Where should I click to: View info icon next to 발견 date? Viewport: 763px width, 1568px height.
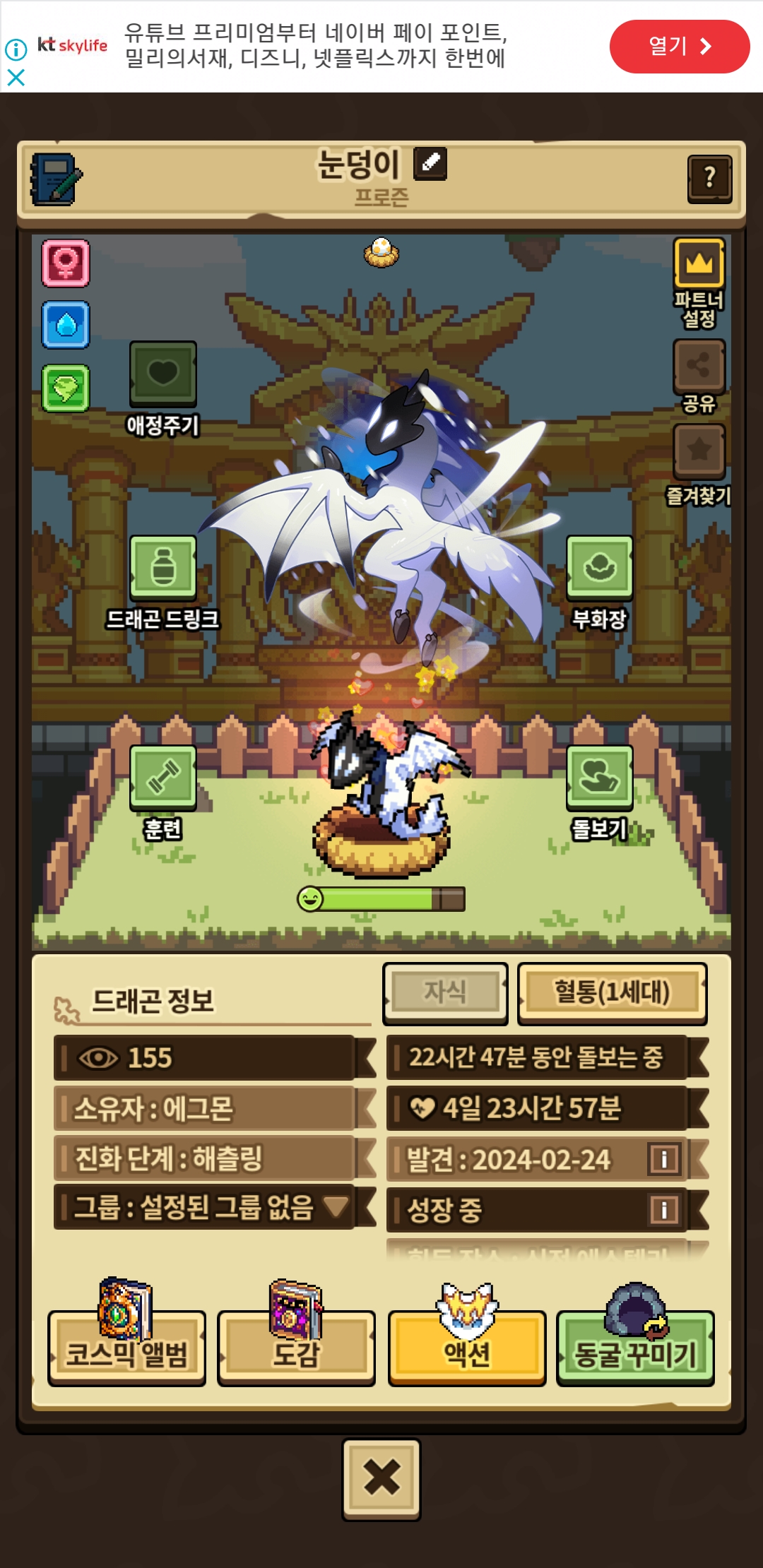664,1159
